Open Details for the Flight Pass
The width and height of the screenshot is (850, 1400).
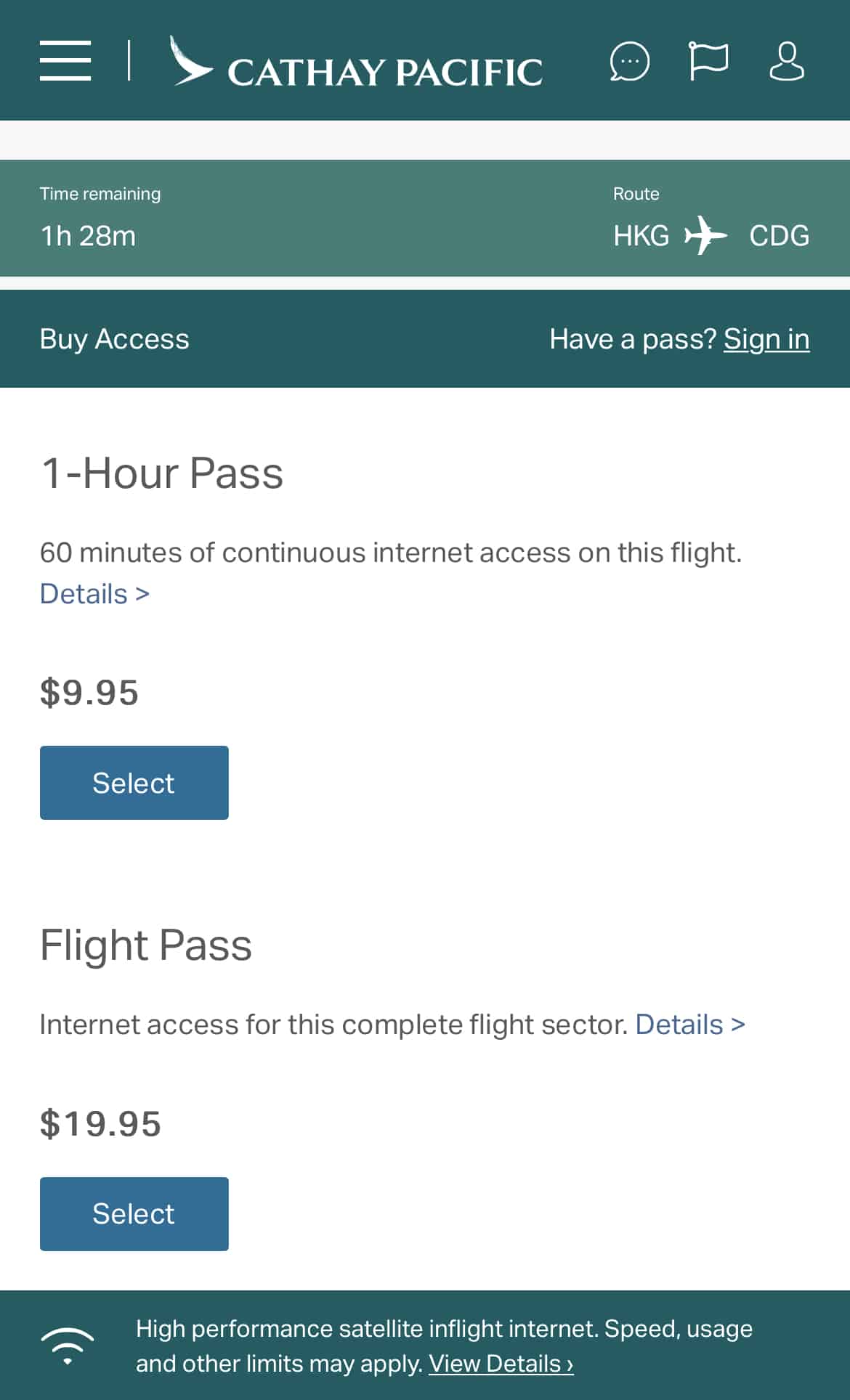[689, 1025]
